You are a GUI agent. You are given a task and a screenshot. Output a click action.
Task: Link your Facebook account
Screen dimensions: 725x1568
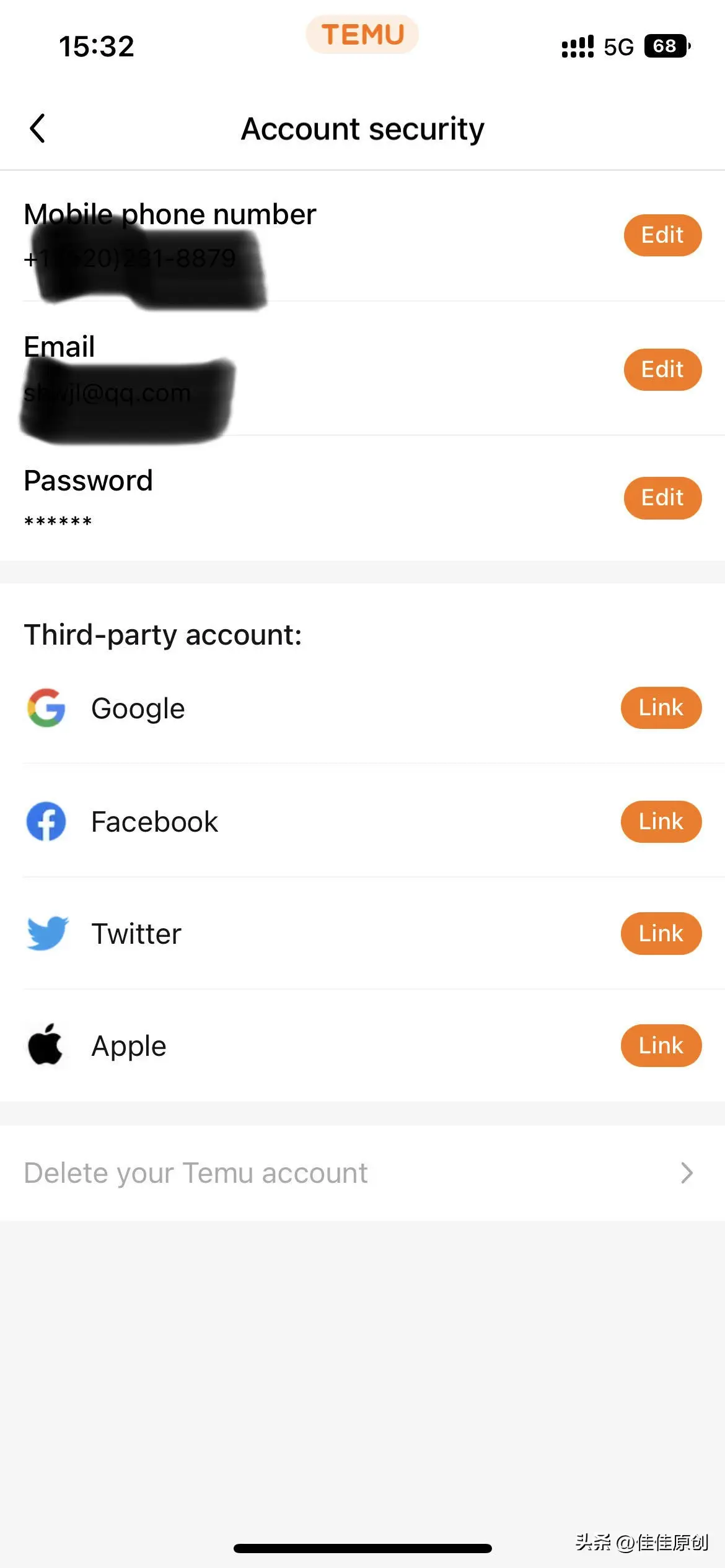click(x=661, y=822)
